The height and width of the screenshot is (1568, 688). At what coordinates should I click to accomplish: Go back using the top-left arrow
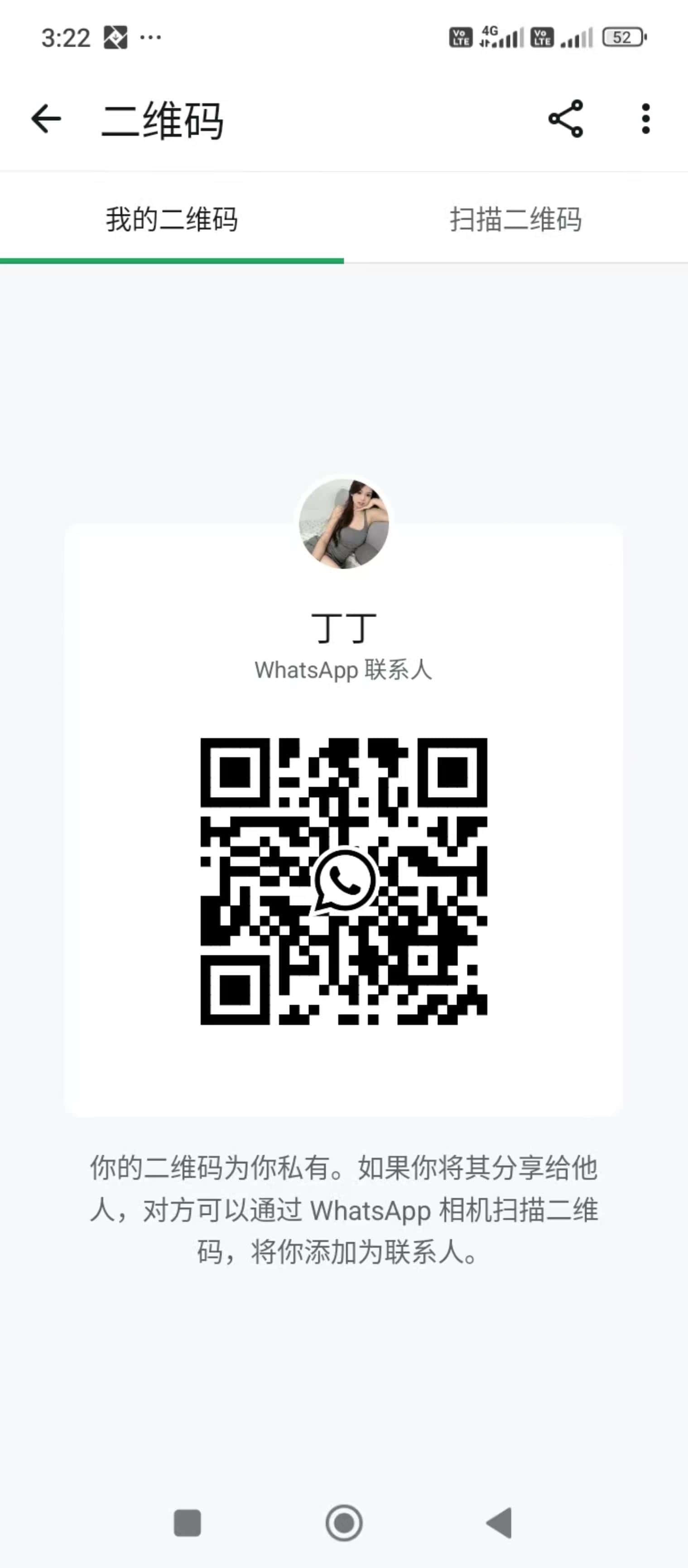pos(46,118)
